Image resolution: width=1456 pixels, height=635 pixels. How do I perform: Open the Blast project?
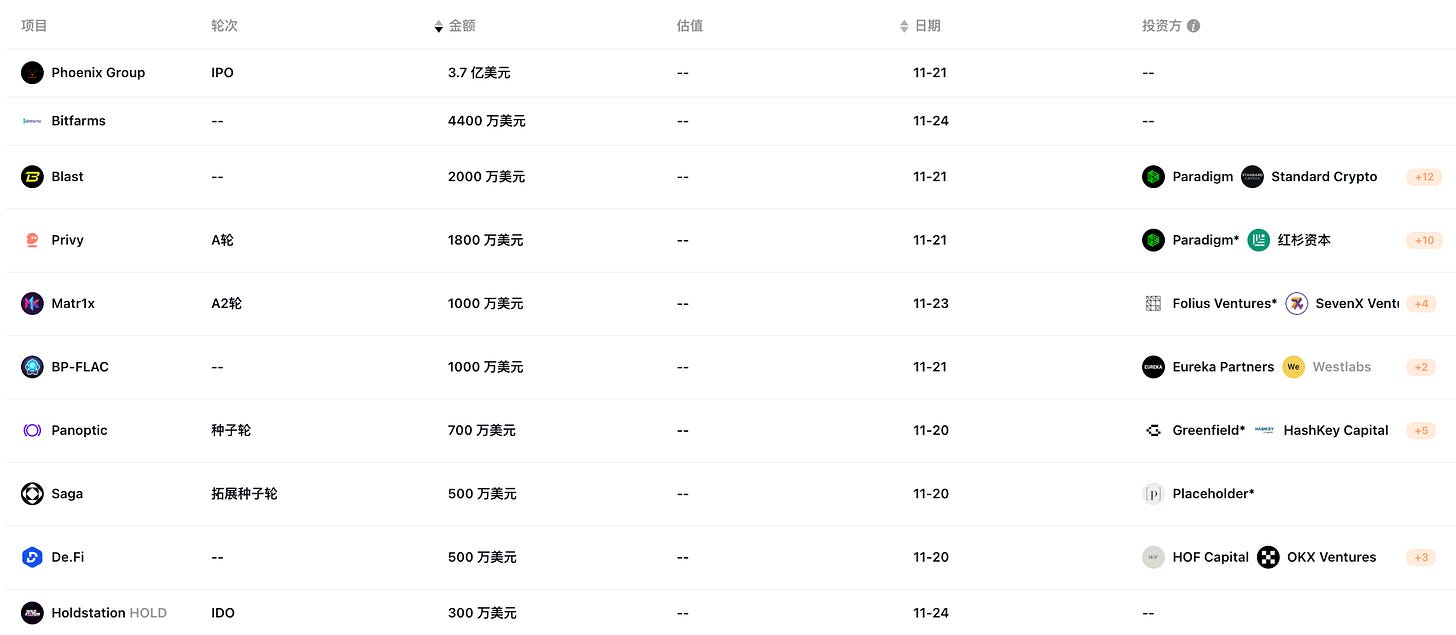[x=67, y=177]
